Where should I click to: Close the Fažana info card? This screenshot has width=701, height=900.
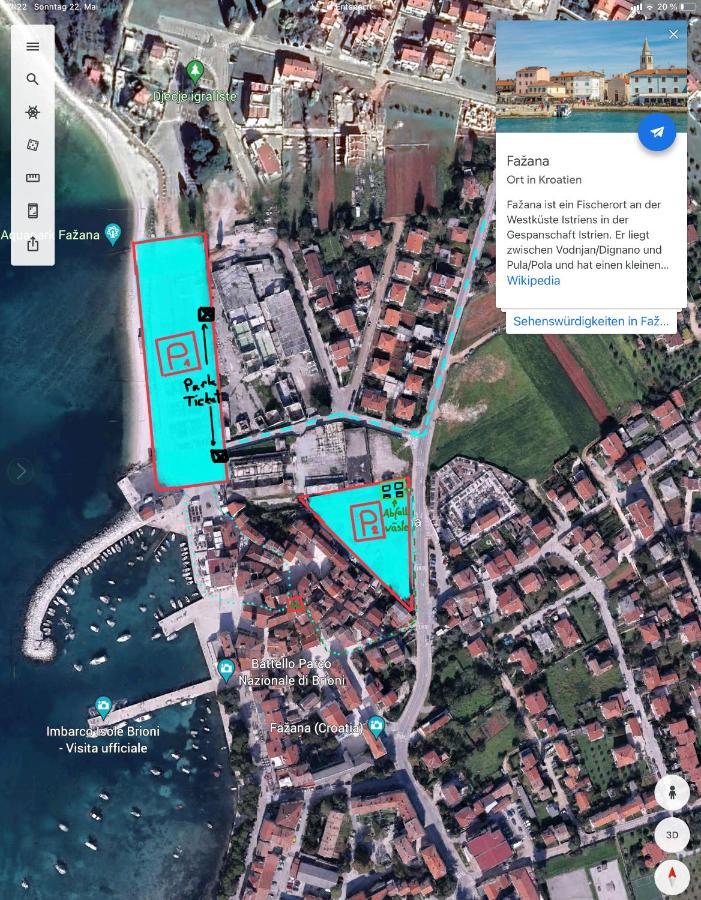pyautogui.click(x=673, y=34)
